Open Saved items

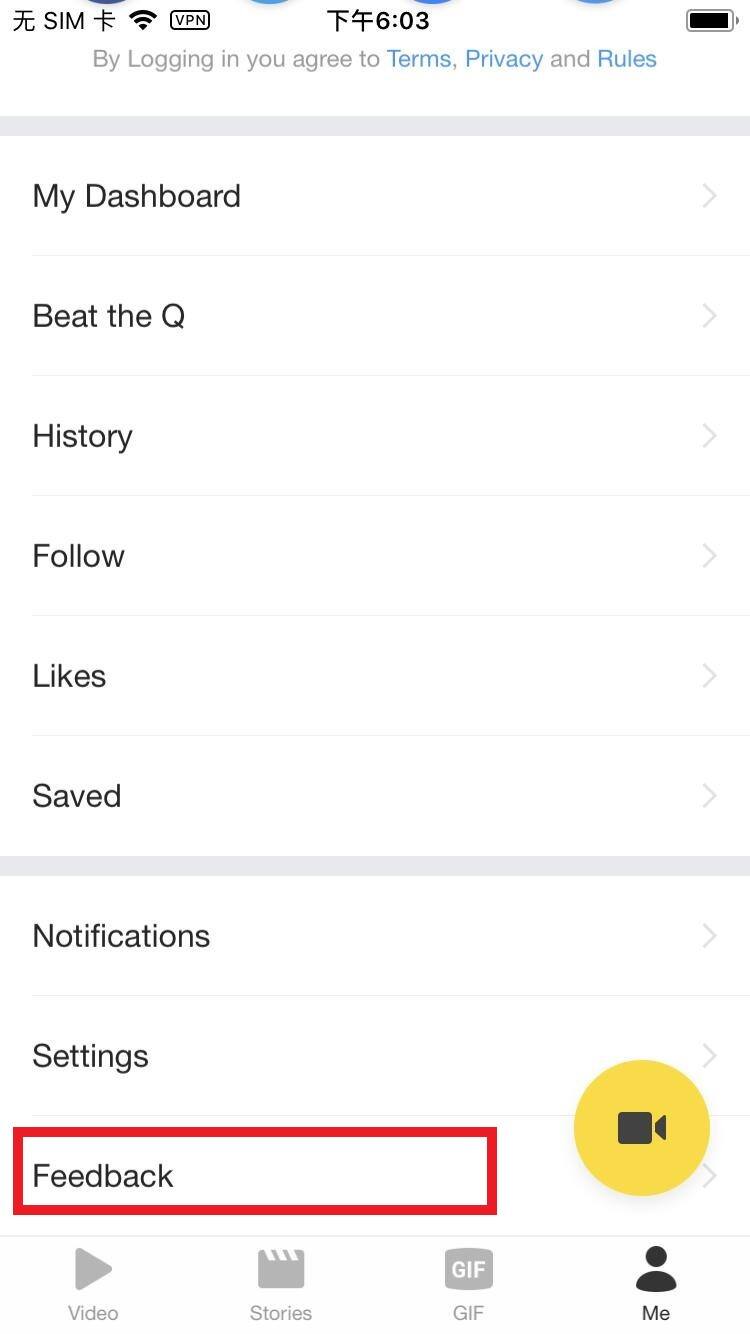[375, 796]
